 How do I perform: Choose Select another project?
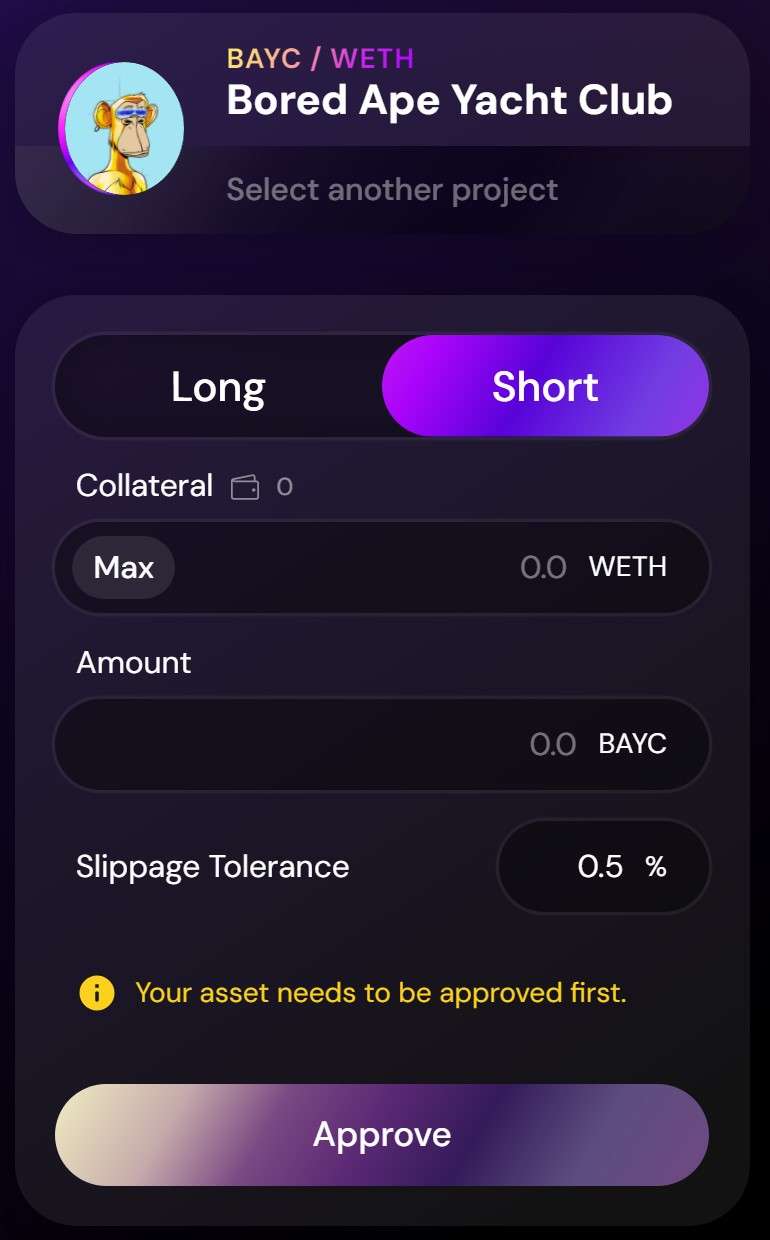pos(392,189)
